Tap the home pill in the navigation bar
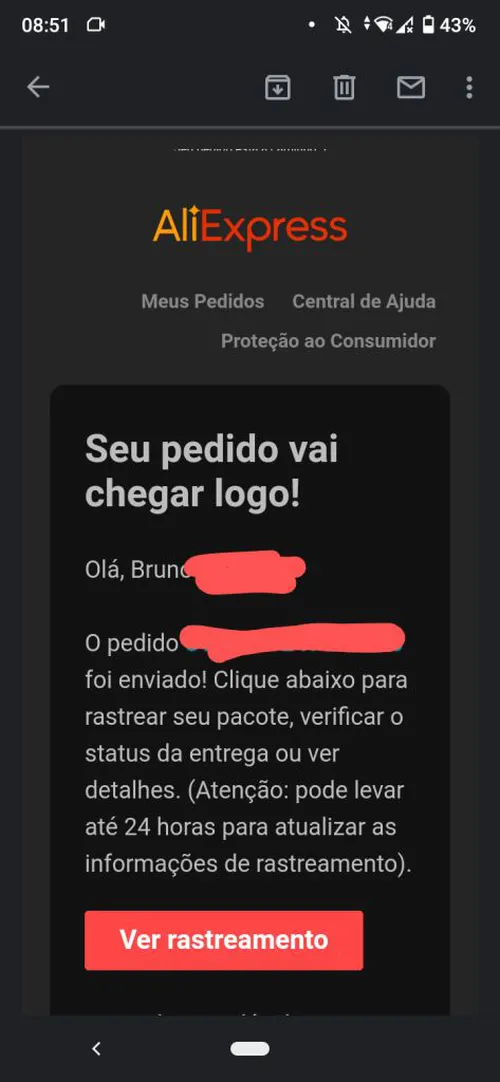 click(x=250, y=1049)
